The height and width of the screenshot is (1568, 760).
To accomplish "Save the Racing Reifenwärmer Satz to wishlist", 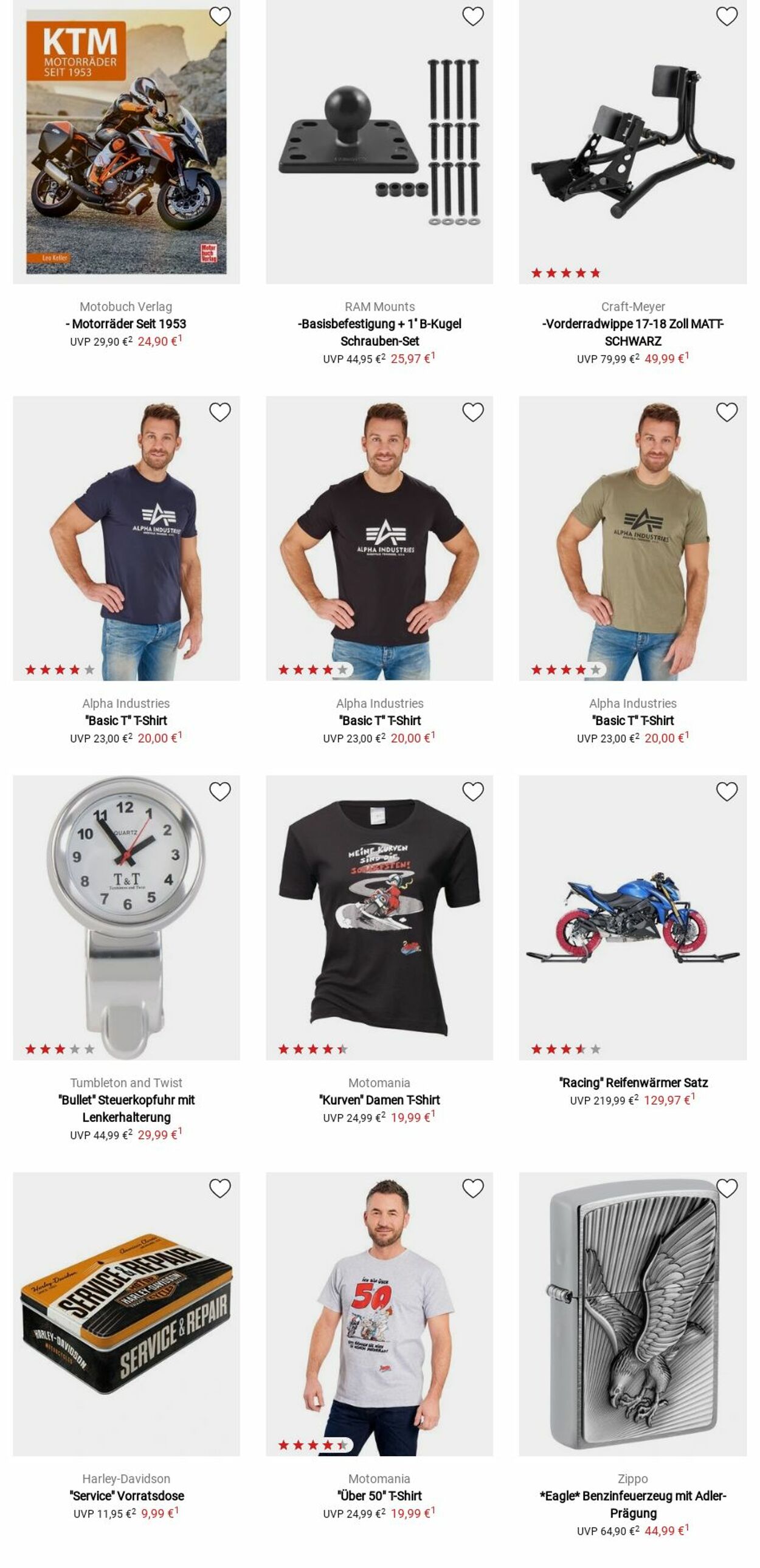I will pyautogui.click(x=726, y=792).
